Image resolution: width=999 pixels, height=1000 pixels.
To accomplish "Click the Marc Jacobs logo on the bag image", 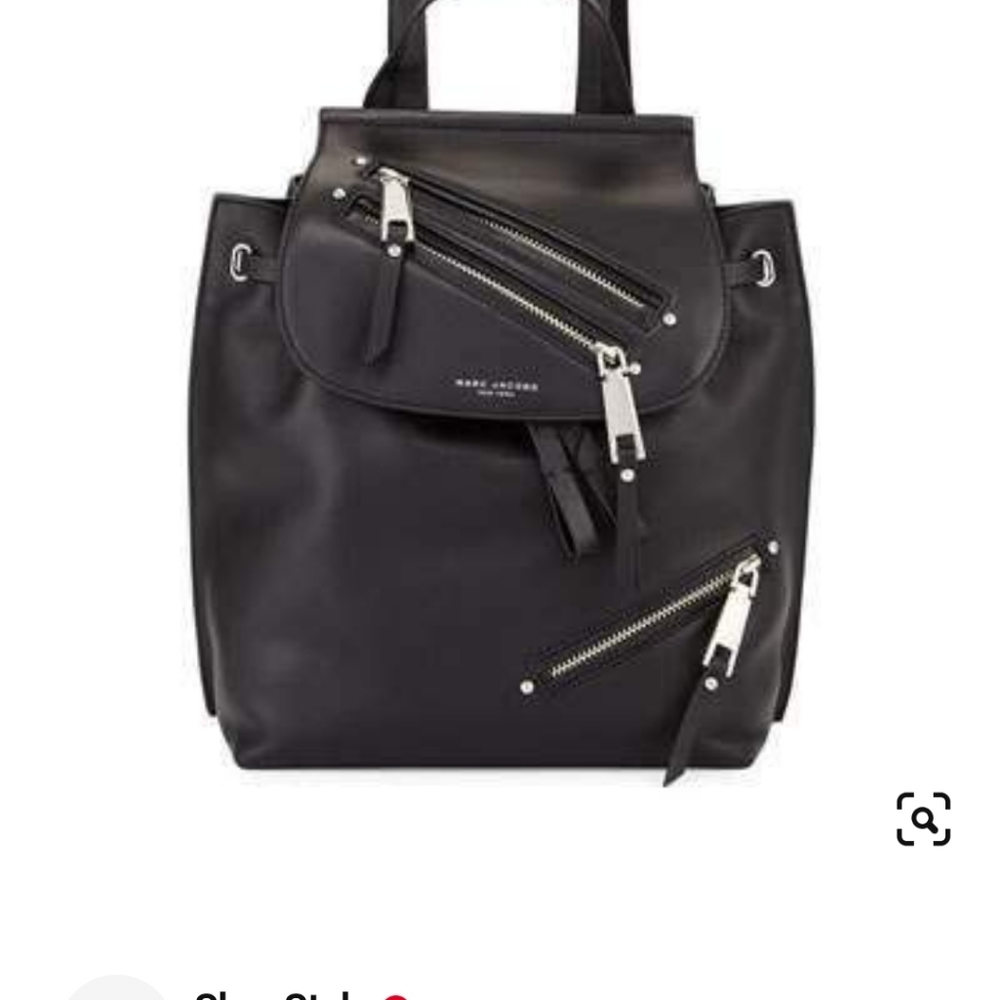I will [500, 383].
